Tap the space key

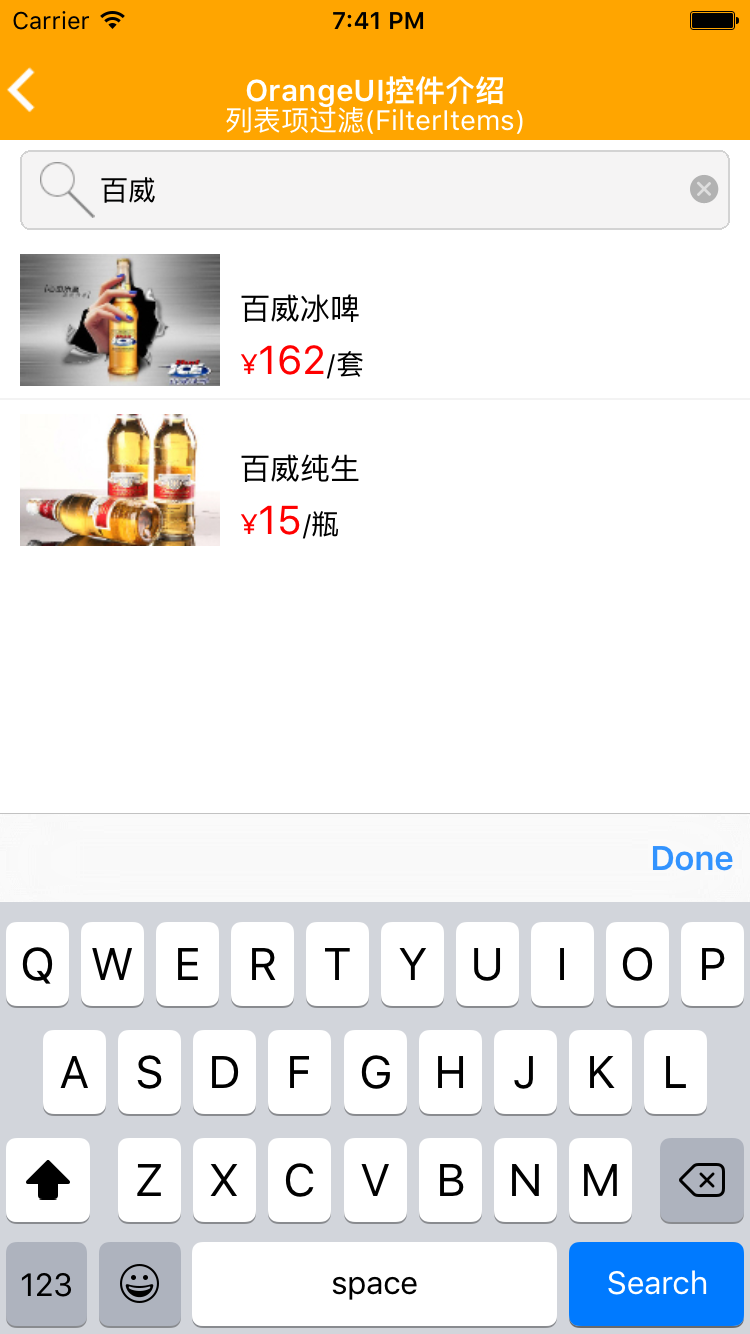click(x=374, y=1284)
